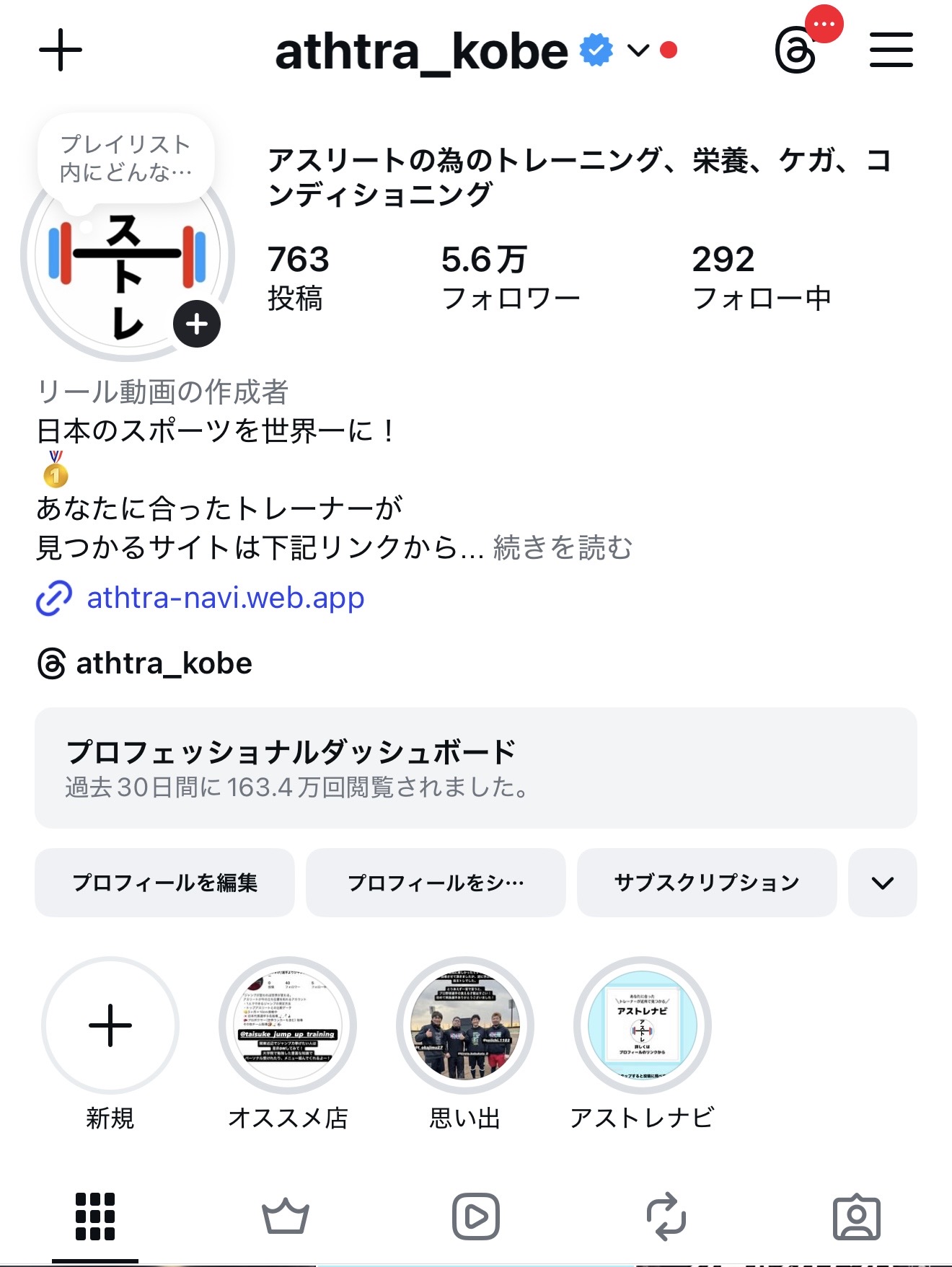
Task: Open the Threads profile athtra_kobe
Action: (144, 663)
